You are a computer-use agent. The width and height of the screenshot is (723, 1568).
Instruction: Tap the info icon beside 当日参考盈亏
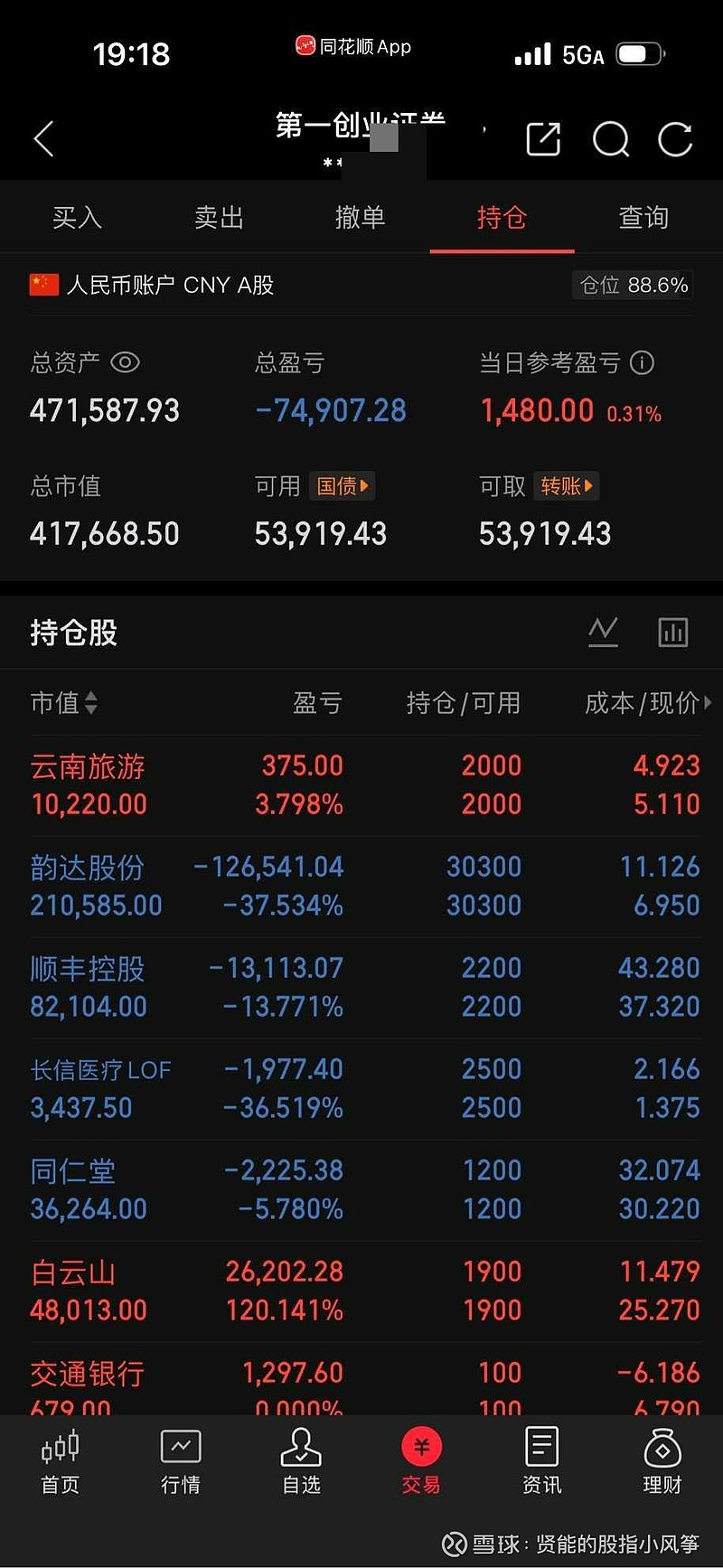tap(642, 362)
